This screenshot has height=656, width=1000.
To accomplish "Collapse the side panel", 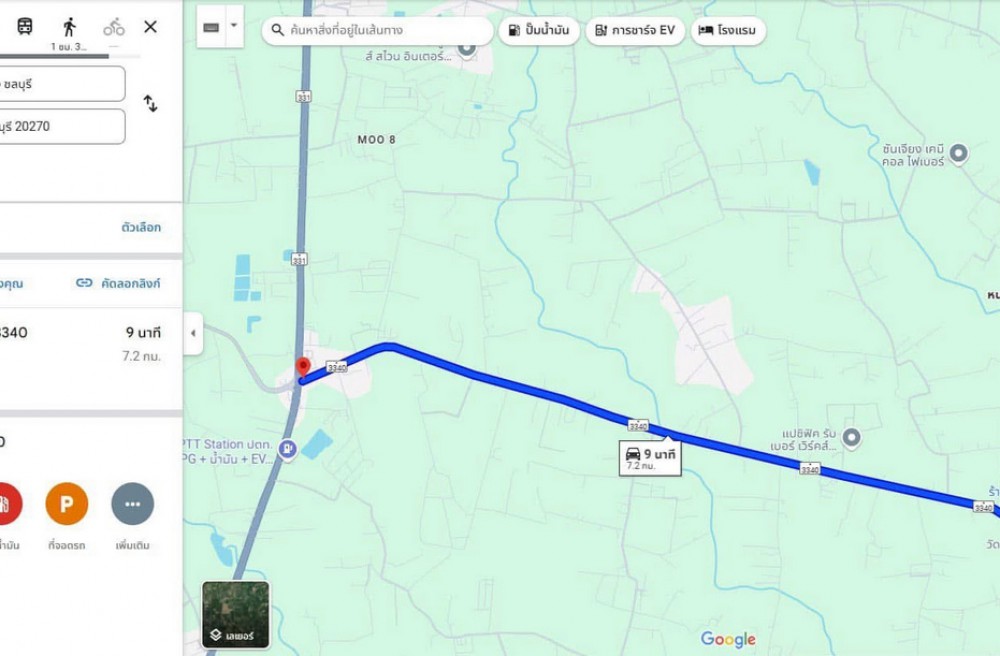I will (193, 333).
